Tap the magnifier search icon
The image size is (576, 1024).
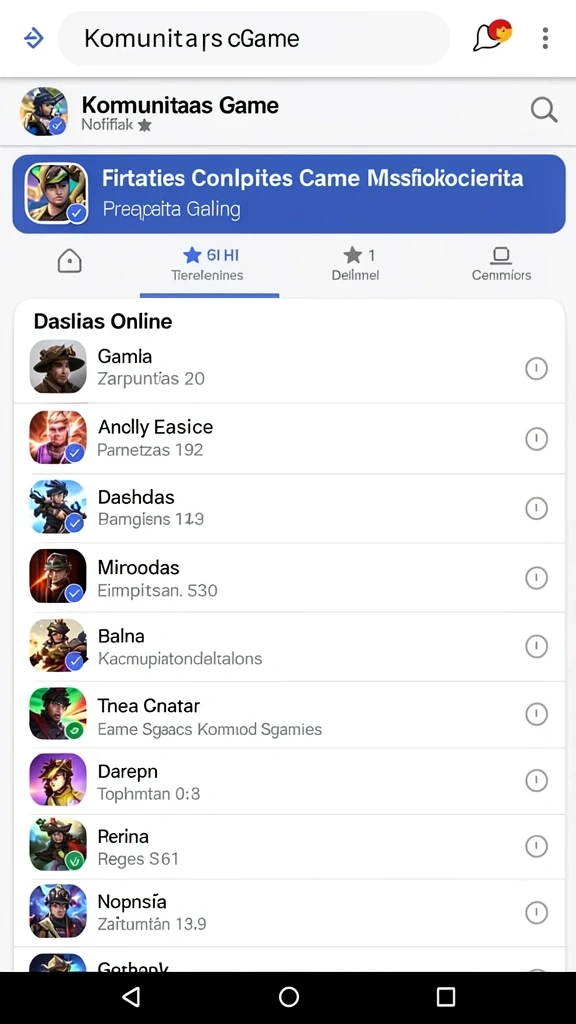coord(543,110)
